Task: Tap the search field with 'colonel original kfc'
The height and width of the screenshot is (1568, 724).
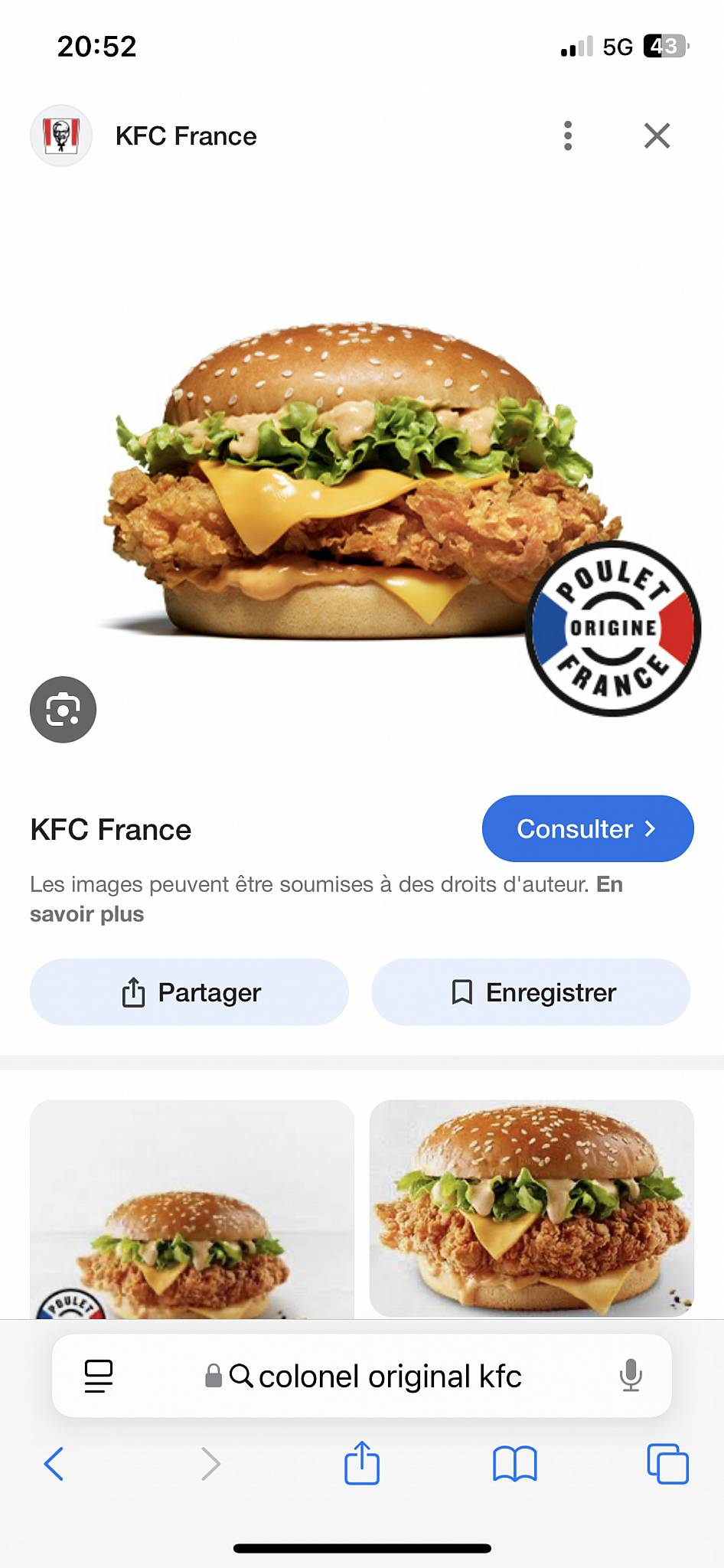Action: (x=389, y=1375)
